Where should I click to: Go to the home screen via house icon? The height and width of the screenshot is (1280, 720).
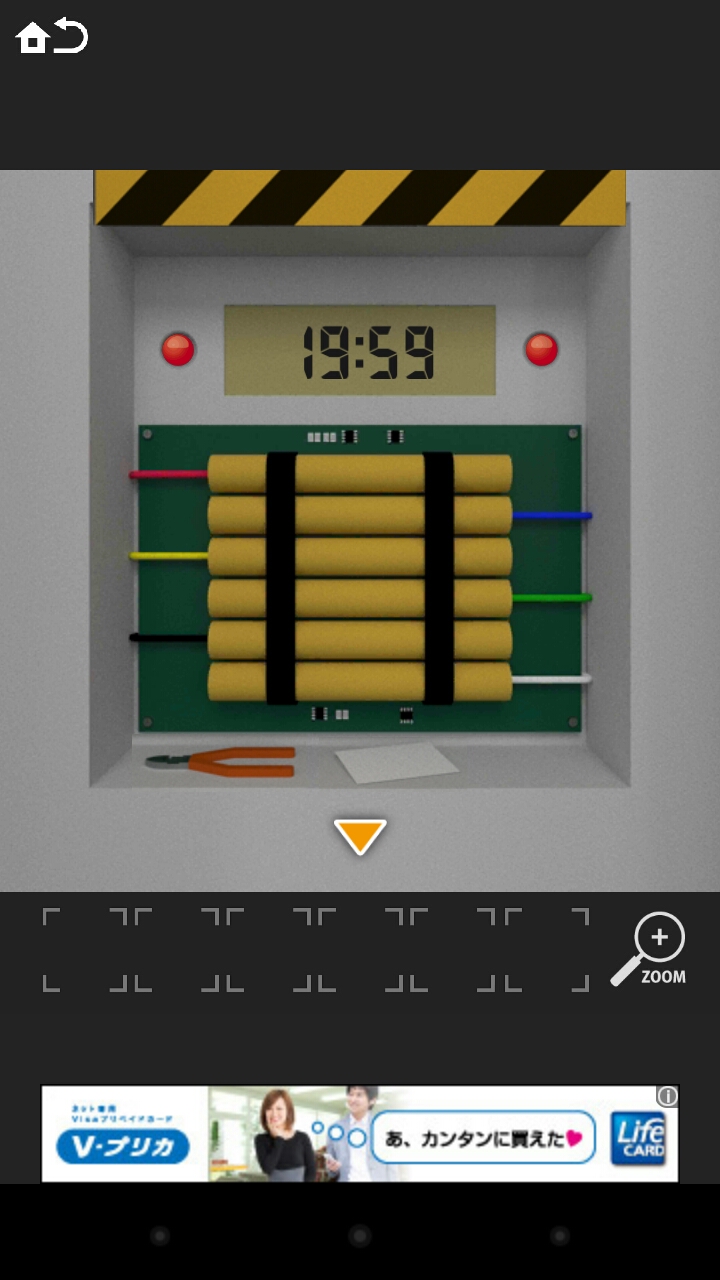[x=32, y=37]
